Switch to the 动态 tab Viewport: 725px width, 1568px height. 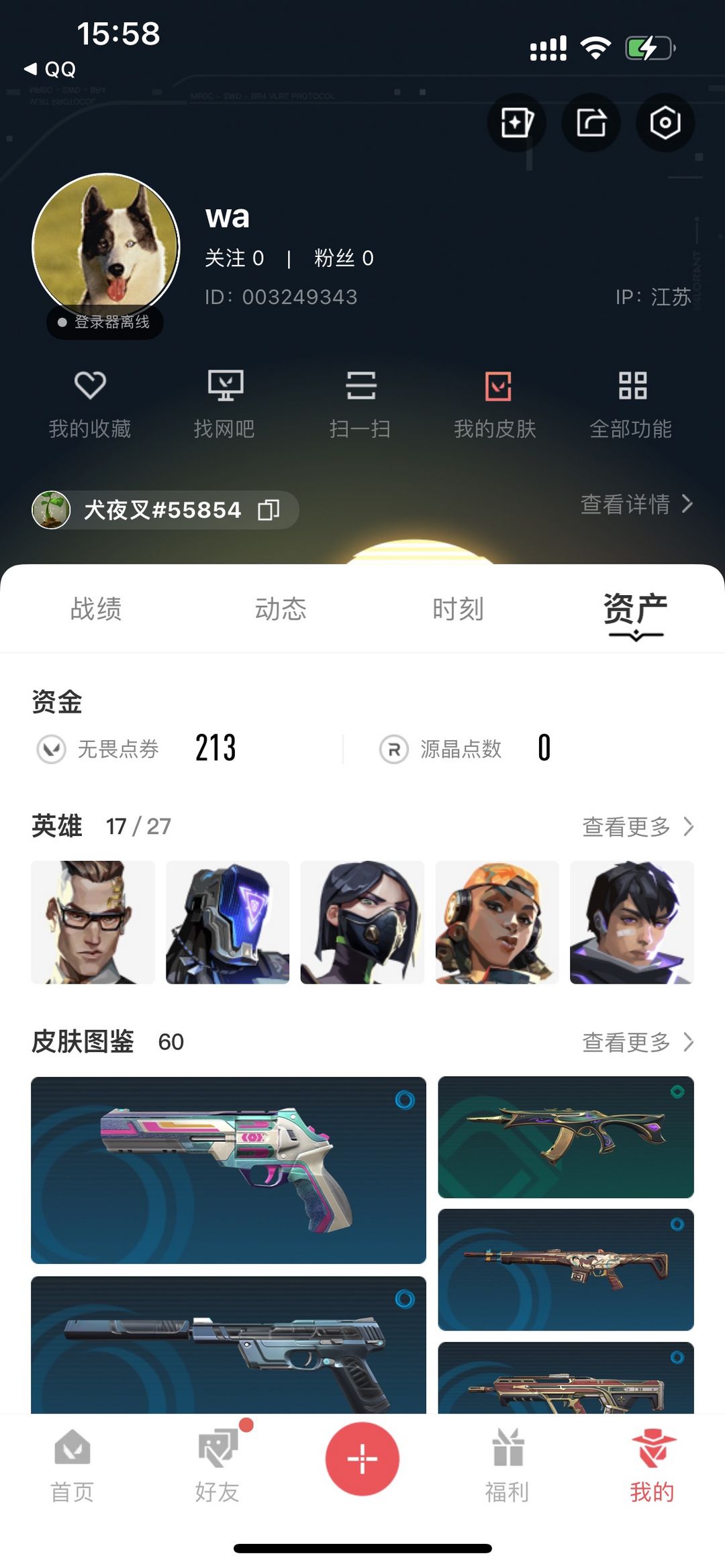(x=281, y=609)
